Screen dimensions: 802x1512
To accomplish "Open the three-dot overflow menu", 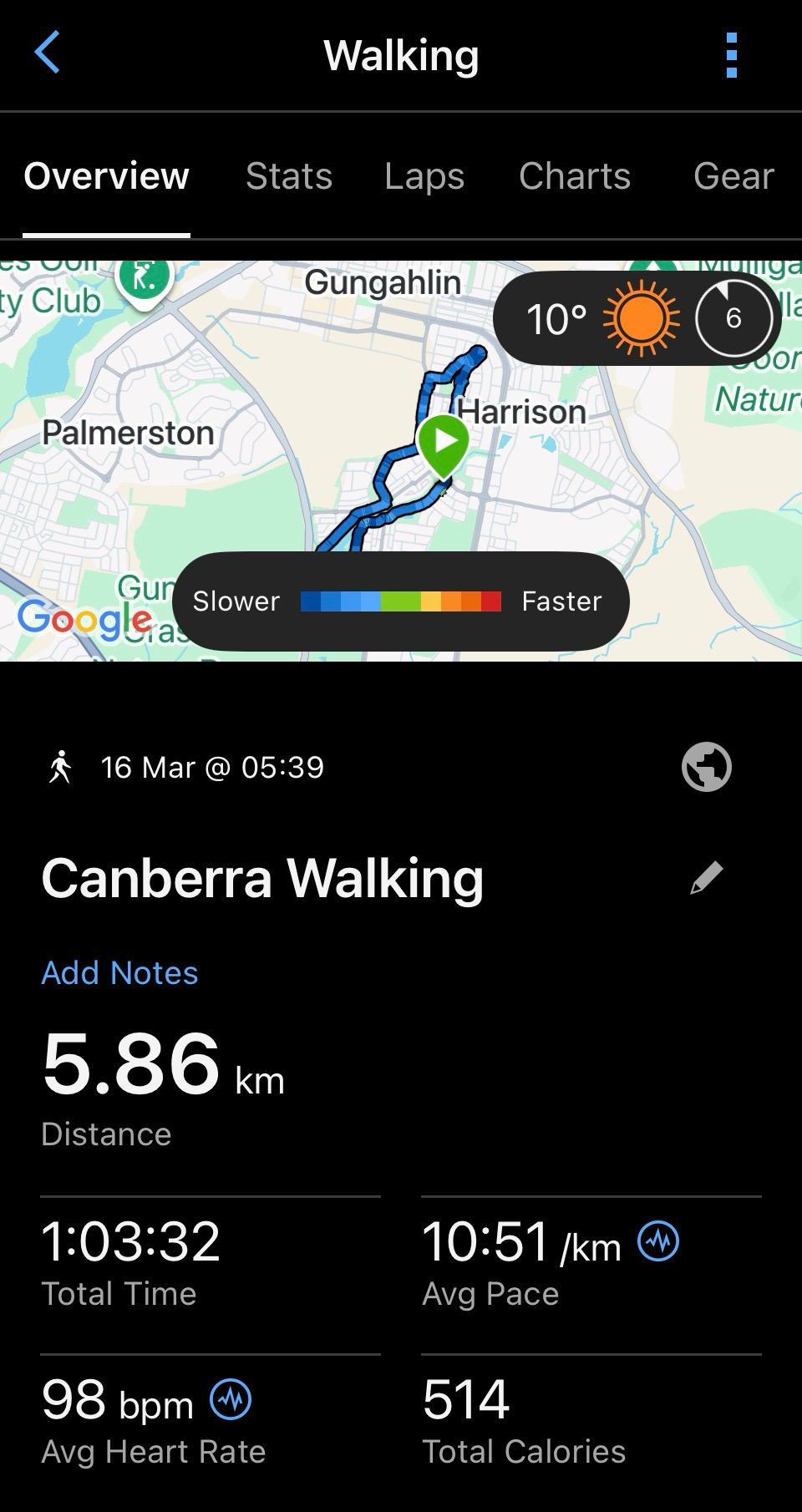I will click(731, 55).
